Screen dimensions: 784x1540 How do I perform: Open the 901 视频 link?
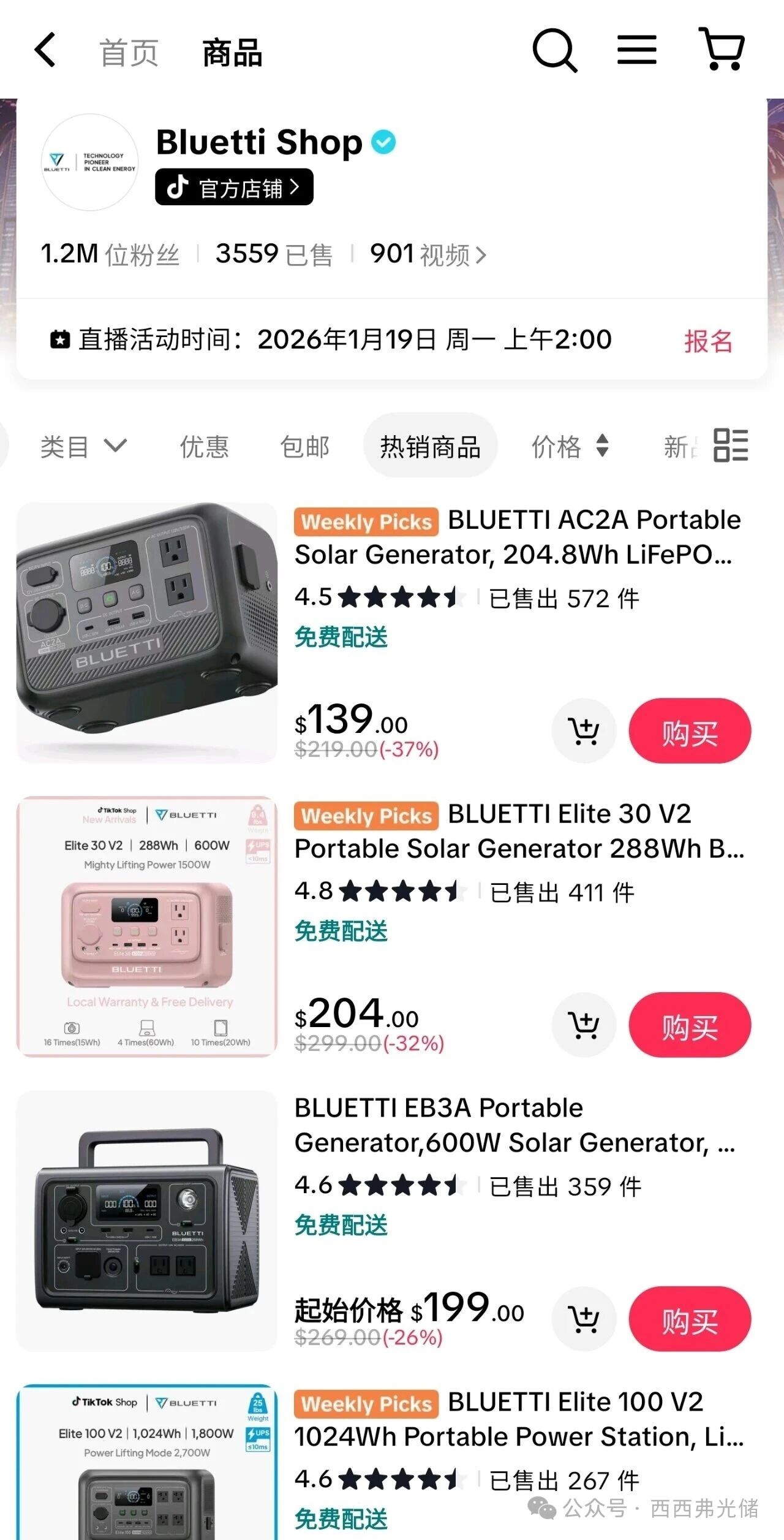click(428, 254)
